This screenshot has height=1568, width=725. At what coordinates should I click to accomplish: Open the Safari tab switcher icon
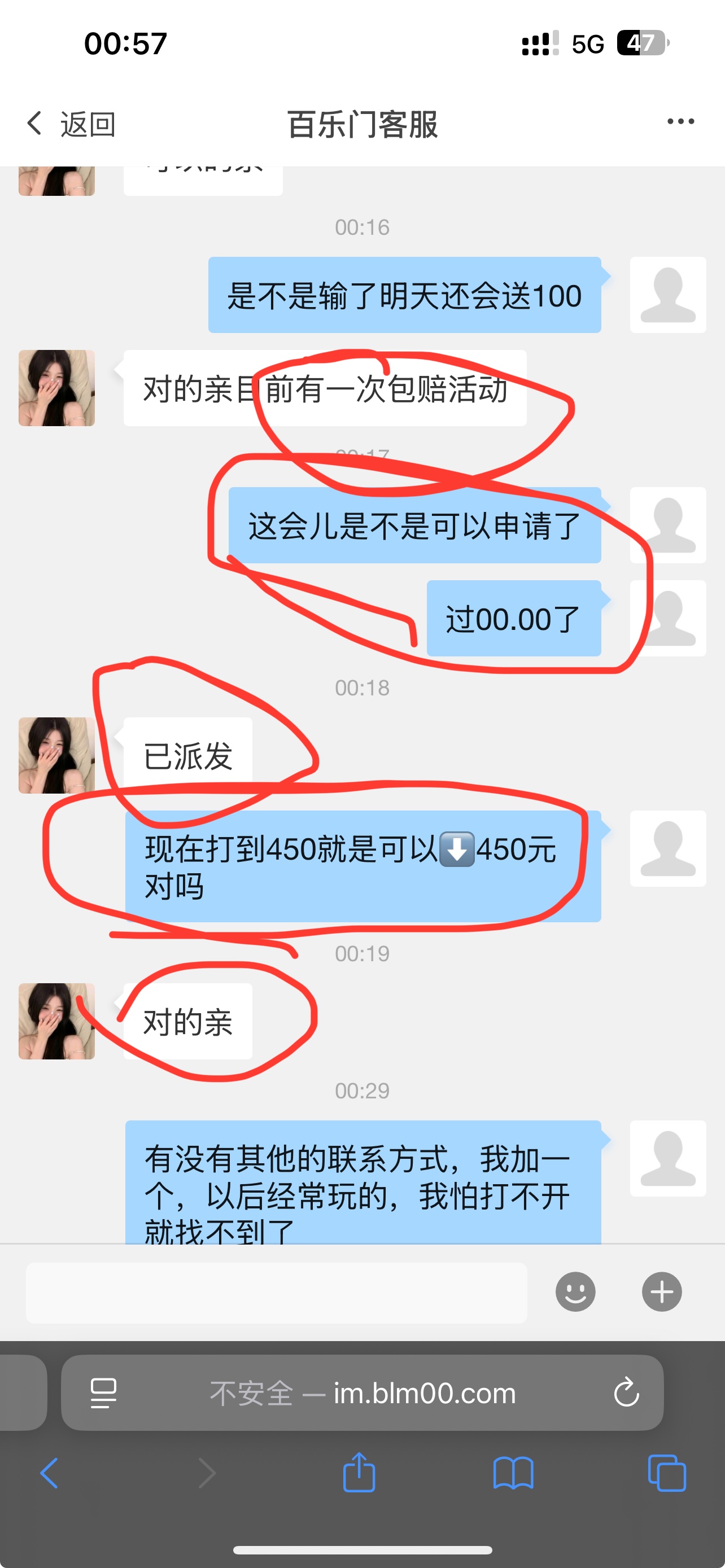(668, 1473)
